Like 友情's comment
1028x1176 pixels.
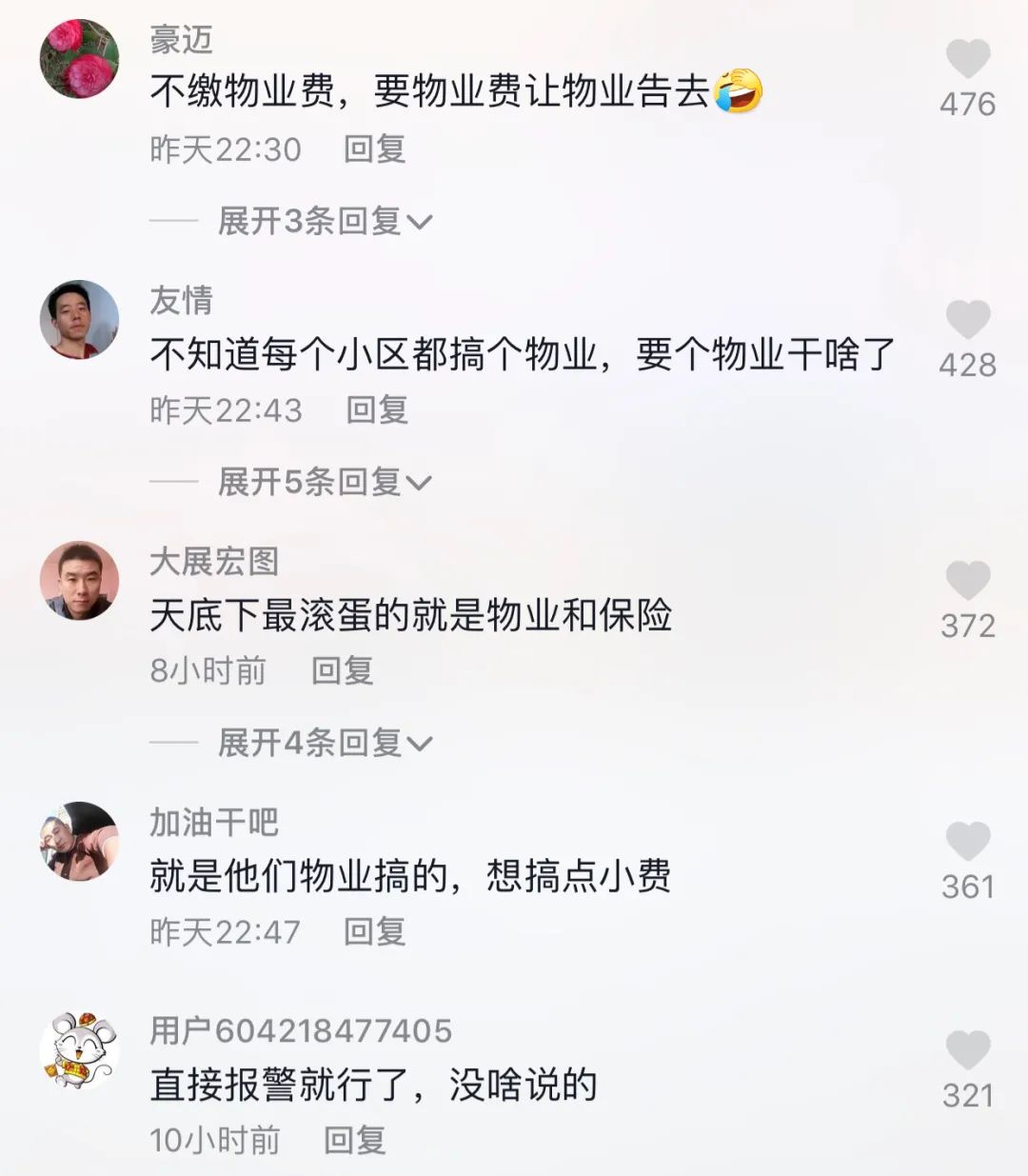pyautogui.click(x=968, y=321)
